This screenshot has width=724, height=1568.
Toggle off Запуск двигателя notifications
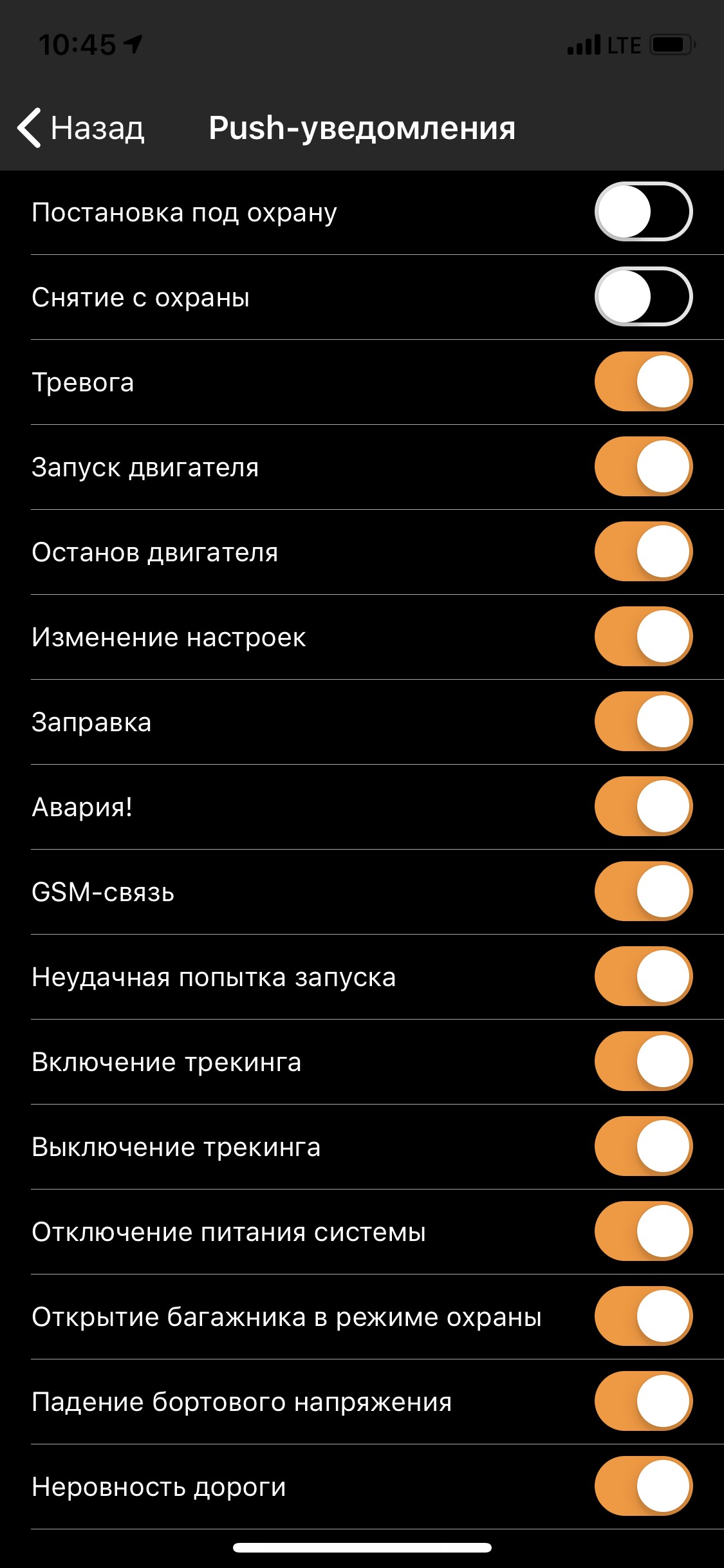click(x=643, y=467)
